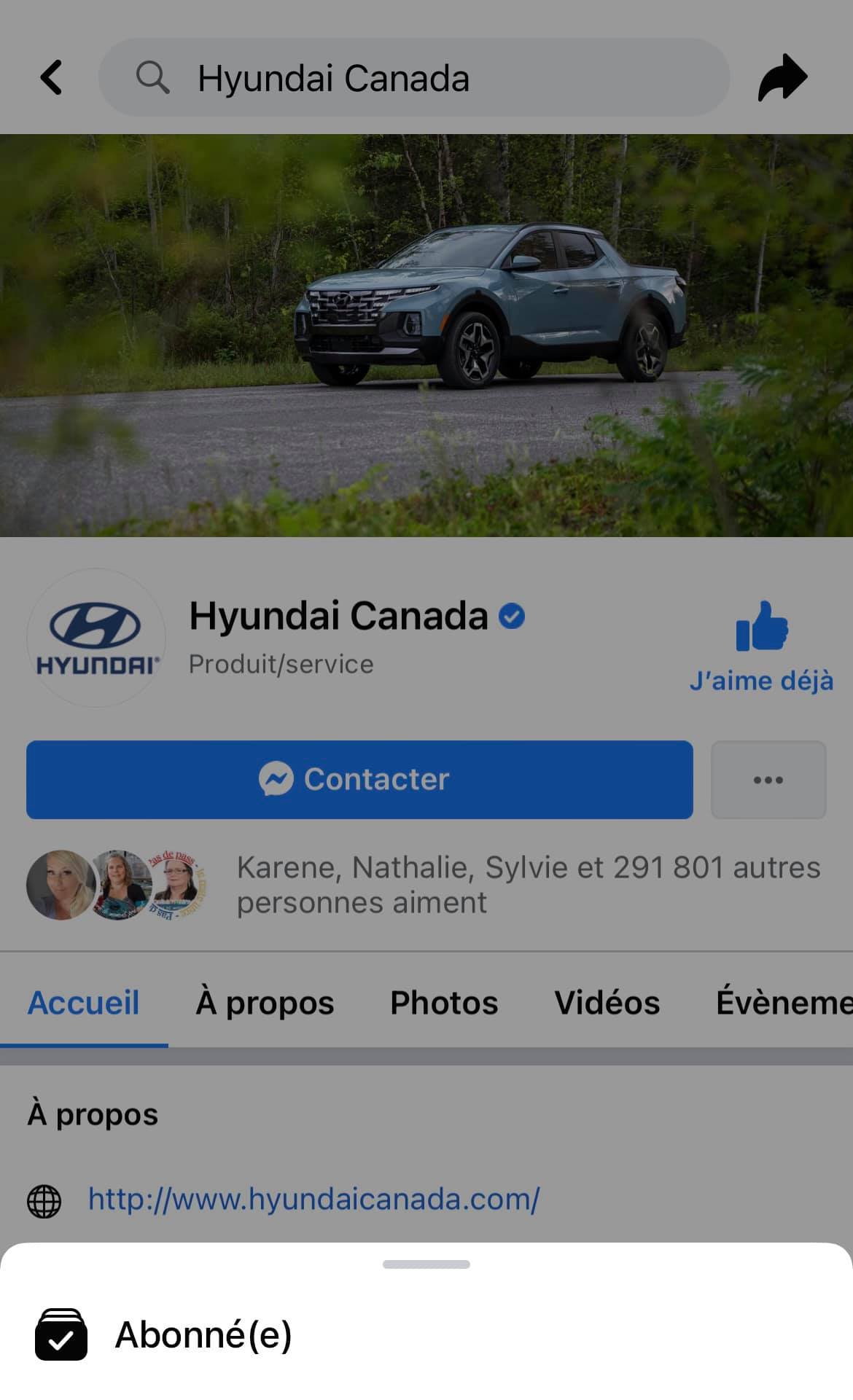853x1400 pixels.
Task: Go back with the top-left arrow
Action: tap(51, 77)
